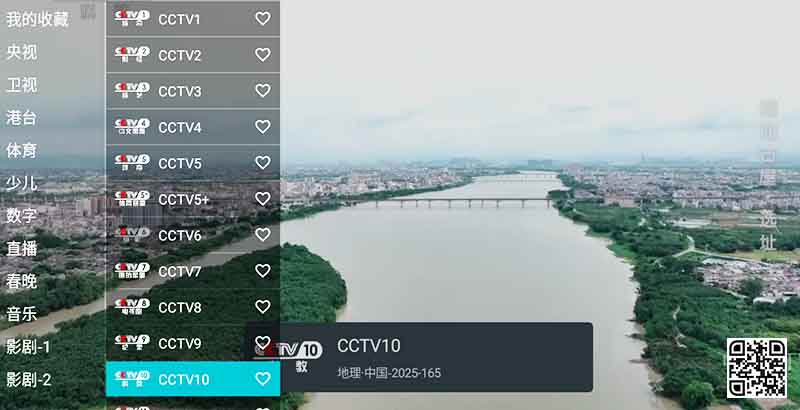Favorite CCTV2 with the heart icon
This screenshot has width=800, height=410.
point(263,55)
